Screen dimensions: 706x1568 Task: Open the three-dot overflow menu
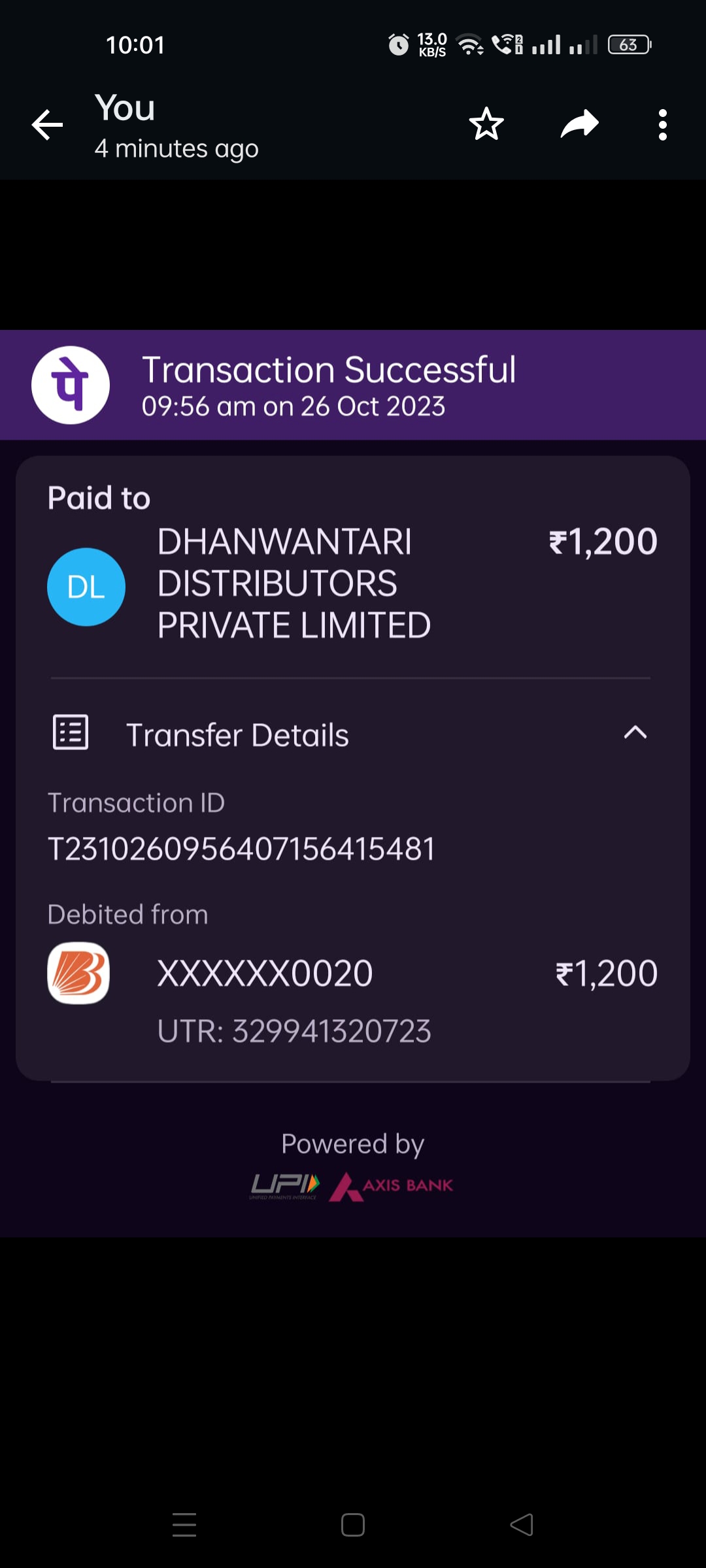(663, 125)
